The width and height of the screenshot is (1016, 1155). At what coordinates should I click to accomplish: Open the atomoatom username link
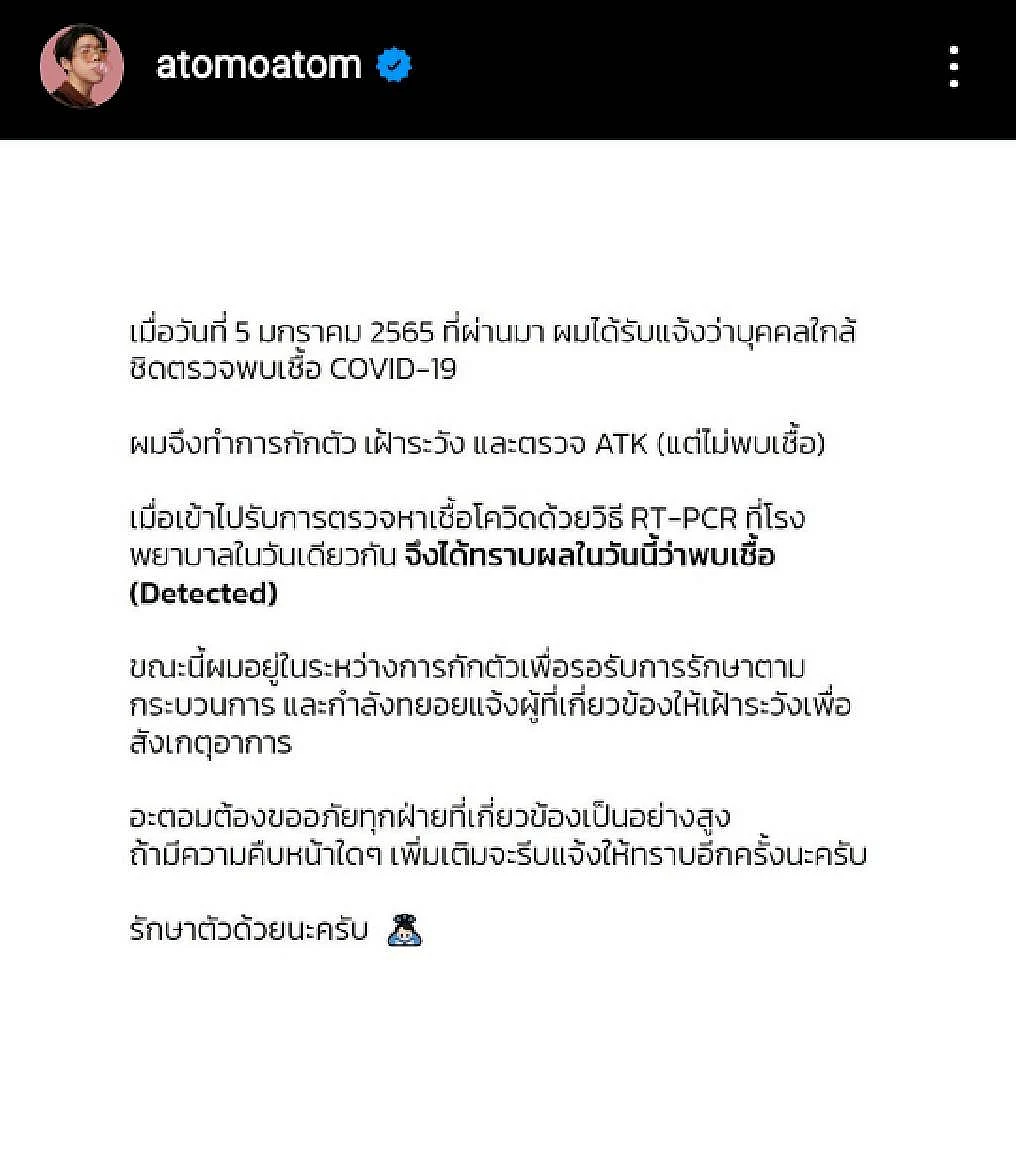pos(258,66)
